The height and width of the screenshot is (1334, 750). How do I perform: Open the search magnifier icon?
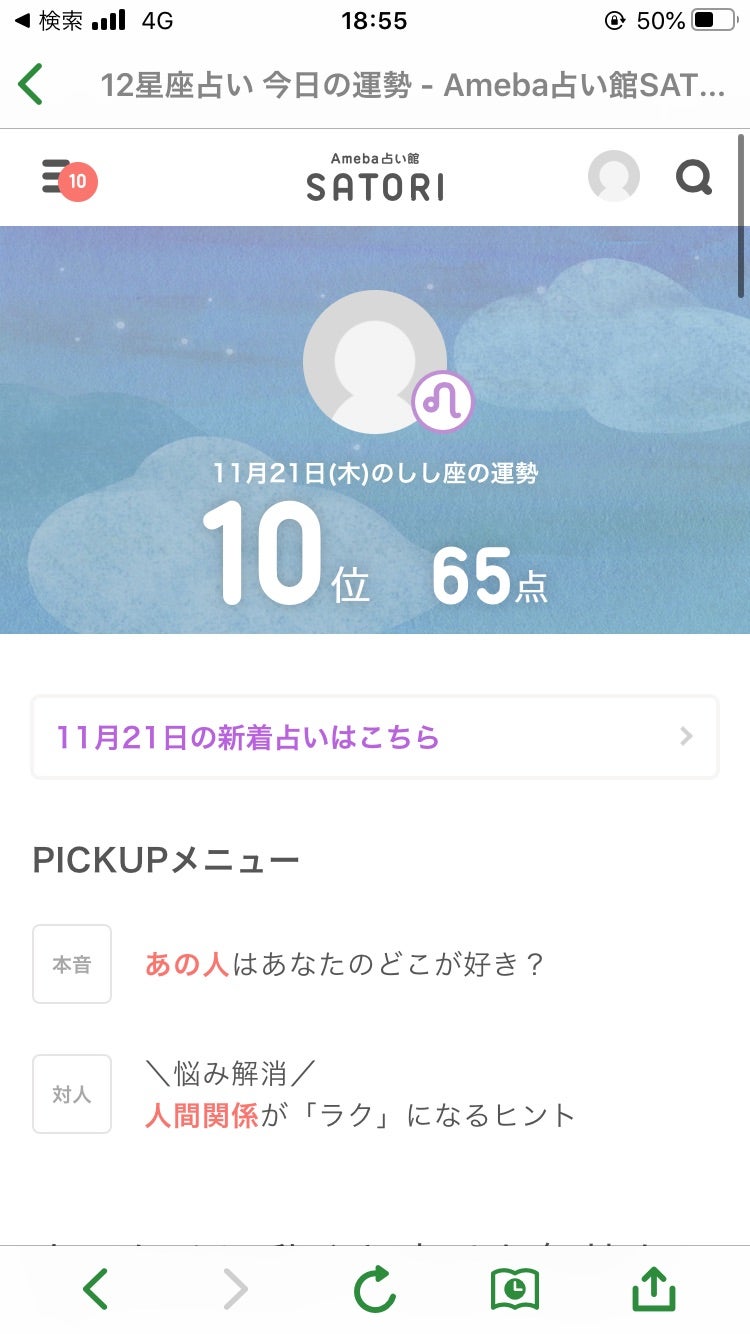(x=693, y=178)
